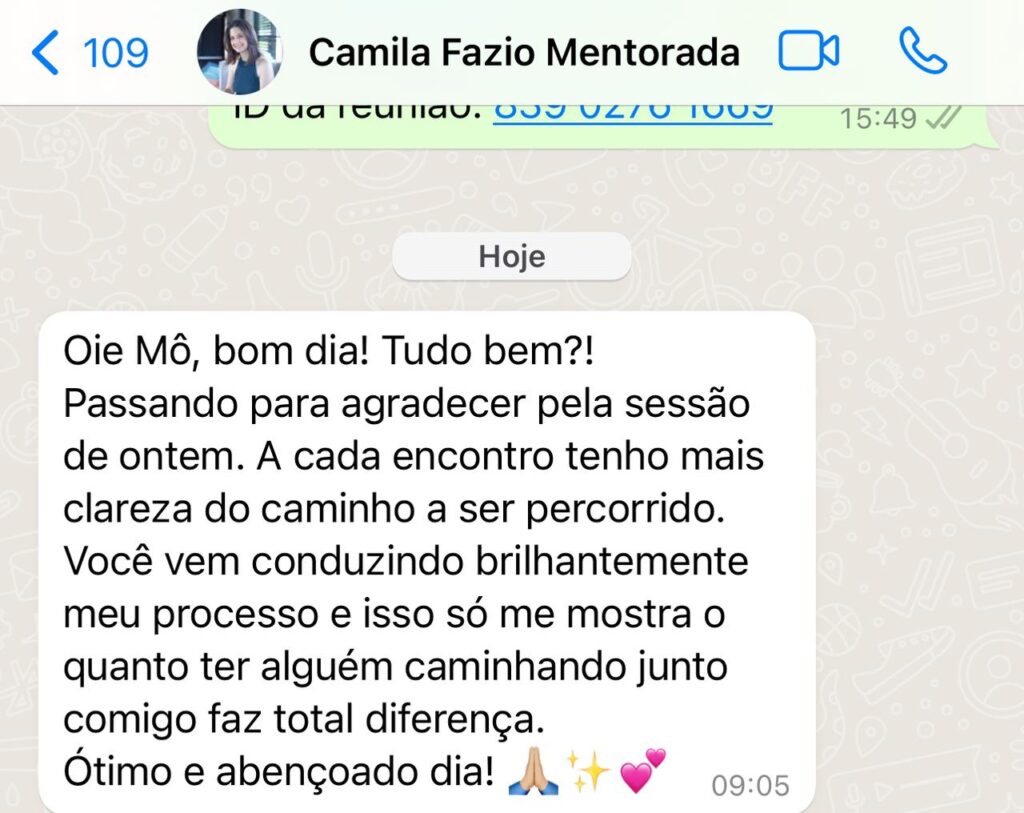Open Camila Fazio Mentorada's profile photo
Screen dimensions: 1024x813
point(239,52)
